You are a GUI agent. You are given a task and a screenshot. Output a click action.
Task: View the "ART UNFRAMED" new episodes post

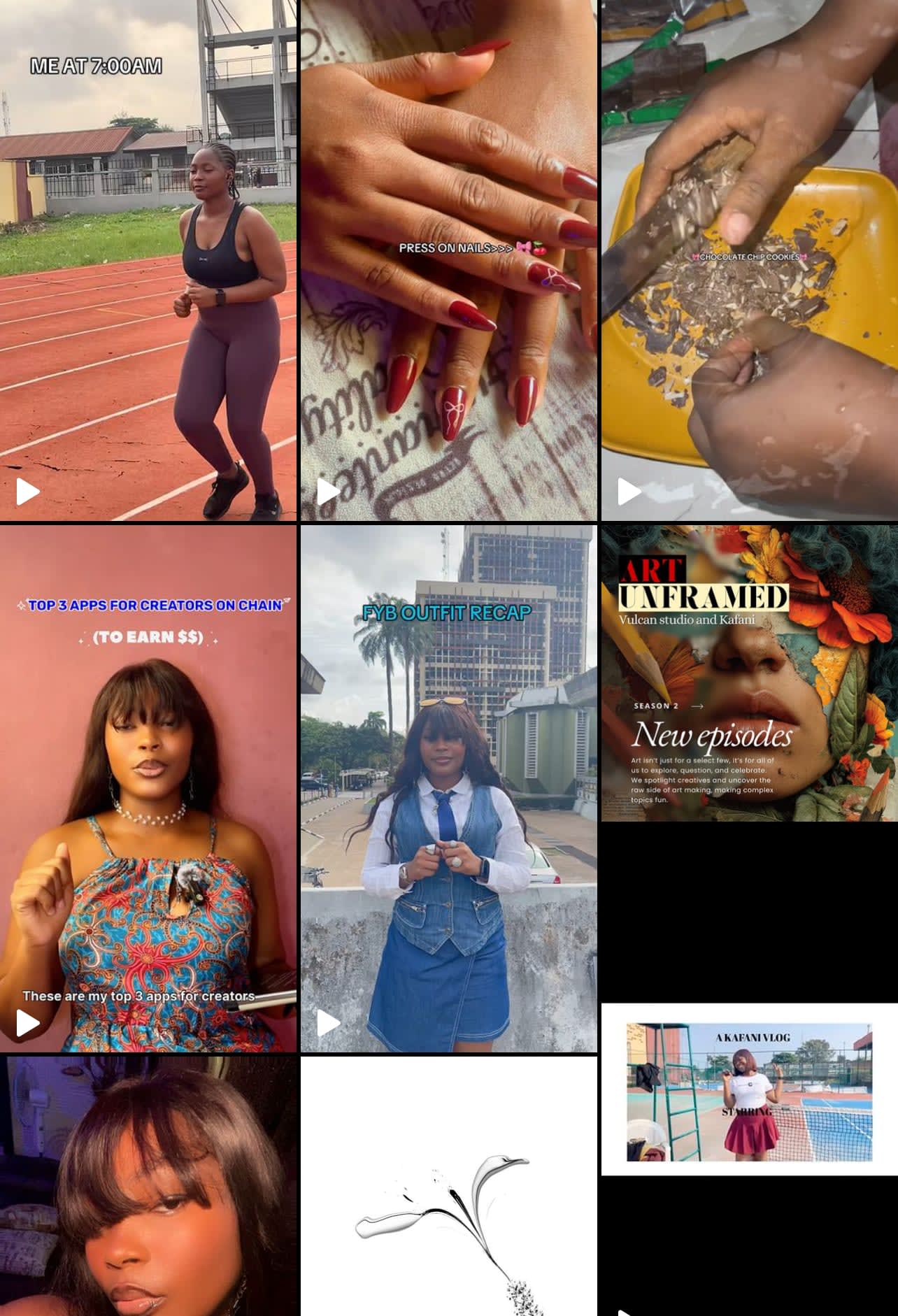pyautogui.click(x=749, y=673)
